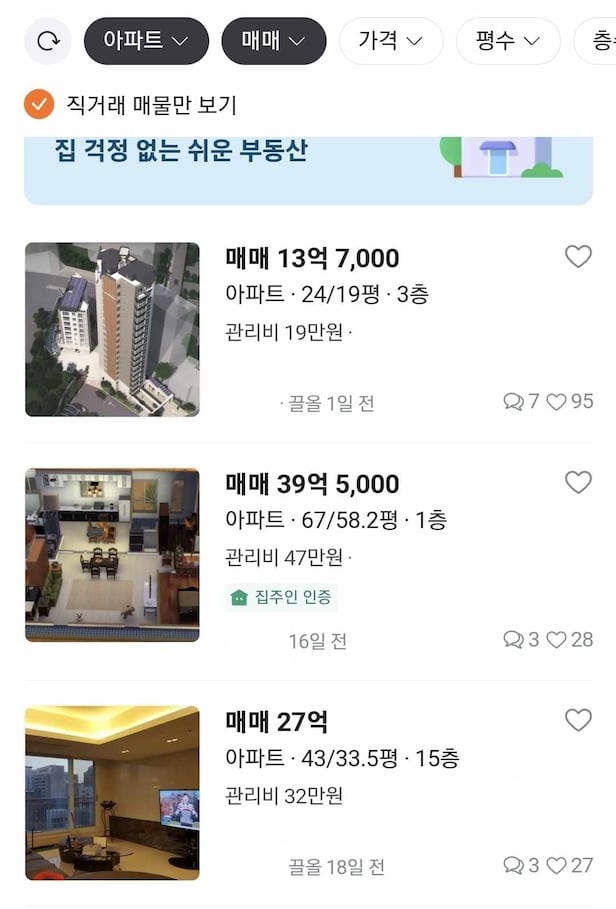View the 매매 39억 5,000 listing

click(312, 485)
